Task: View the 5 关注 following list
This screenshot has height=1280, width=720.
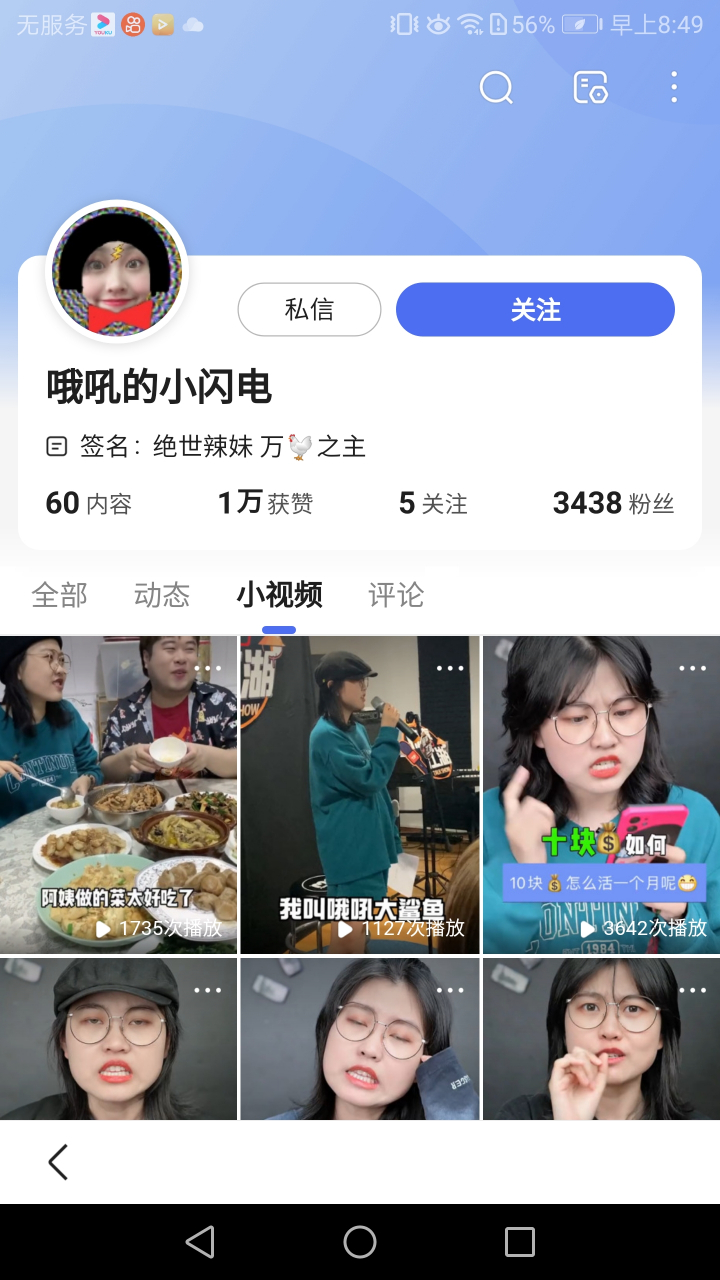Action: click(434, 502)
